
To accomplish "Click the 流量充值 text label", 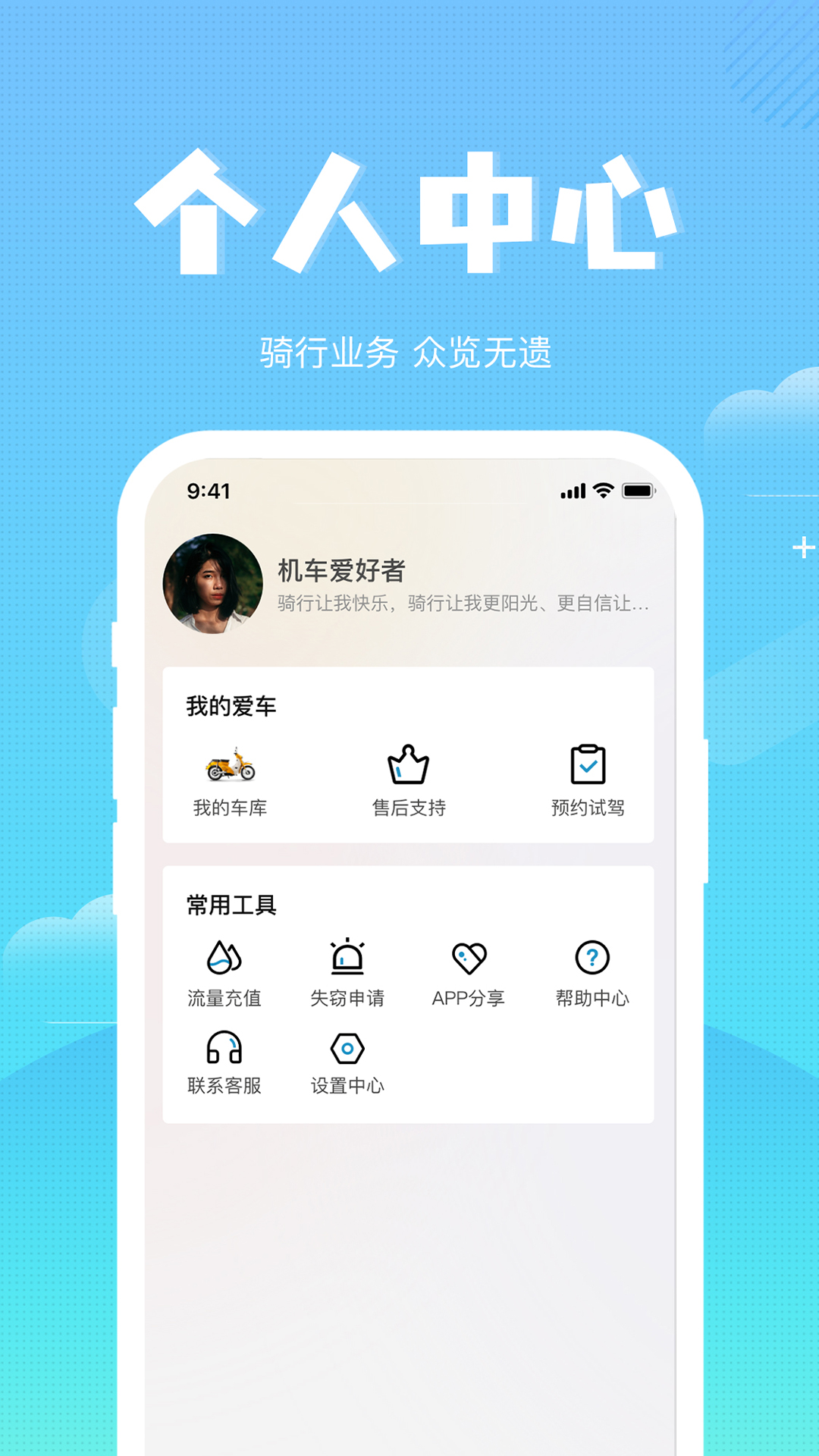I will coord(225,999).
